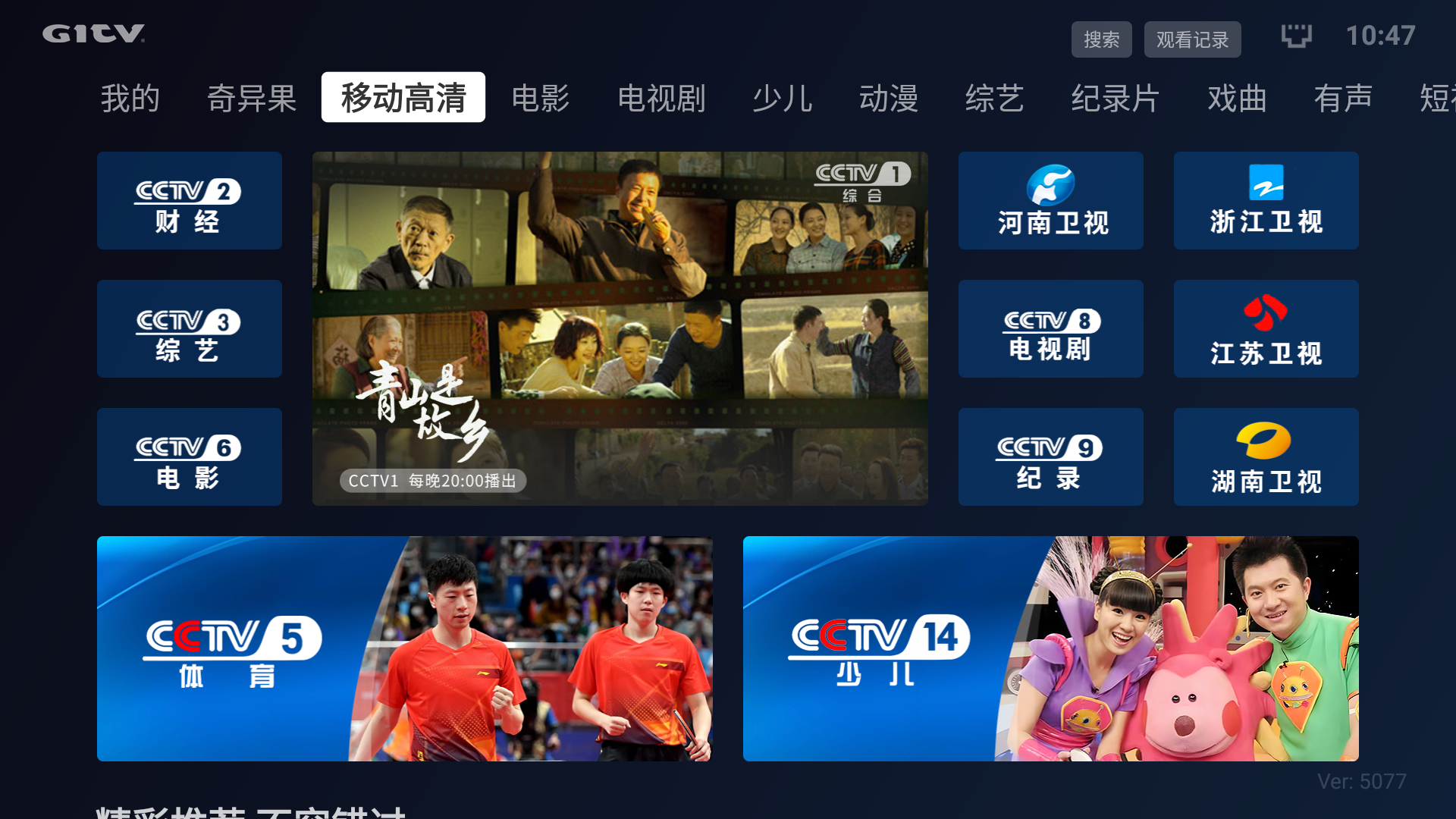Screen dimensions: 1456x819
Task: Open the CCTV5 体育 banner
Action: tap(404, 648)
